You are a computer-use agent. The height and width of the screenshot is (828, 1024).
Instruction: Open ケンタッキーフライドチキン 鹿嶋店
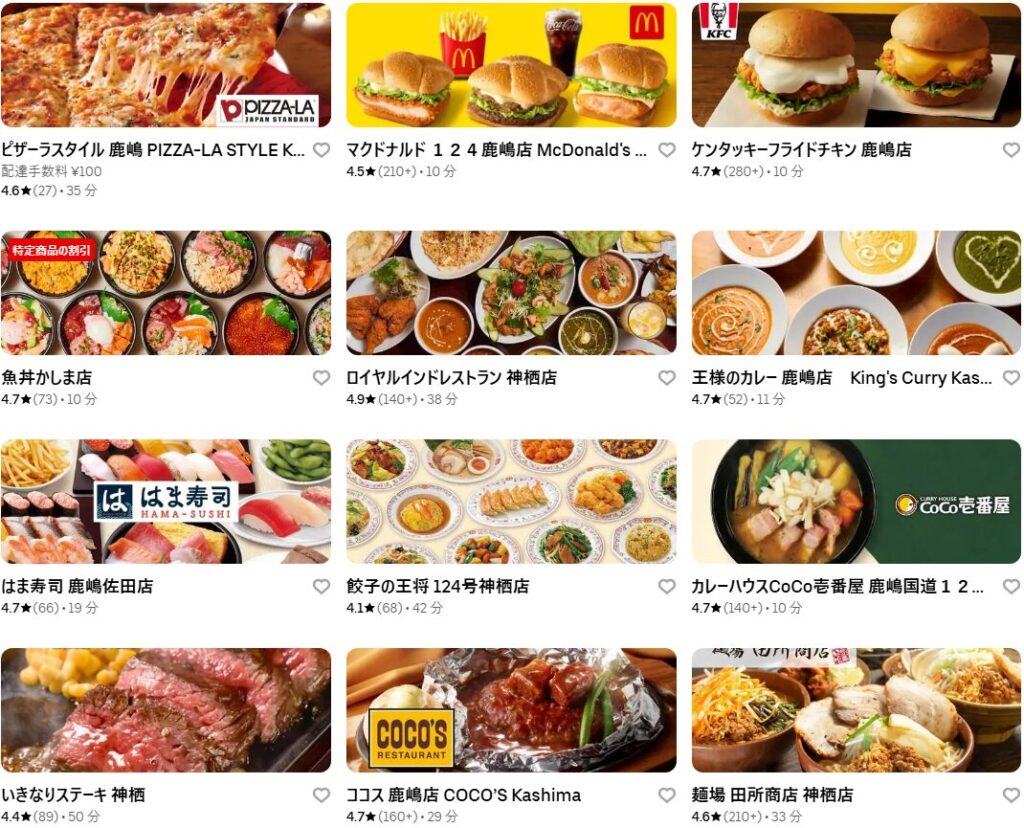(x=856, y=66)
